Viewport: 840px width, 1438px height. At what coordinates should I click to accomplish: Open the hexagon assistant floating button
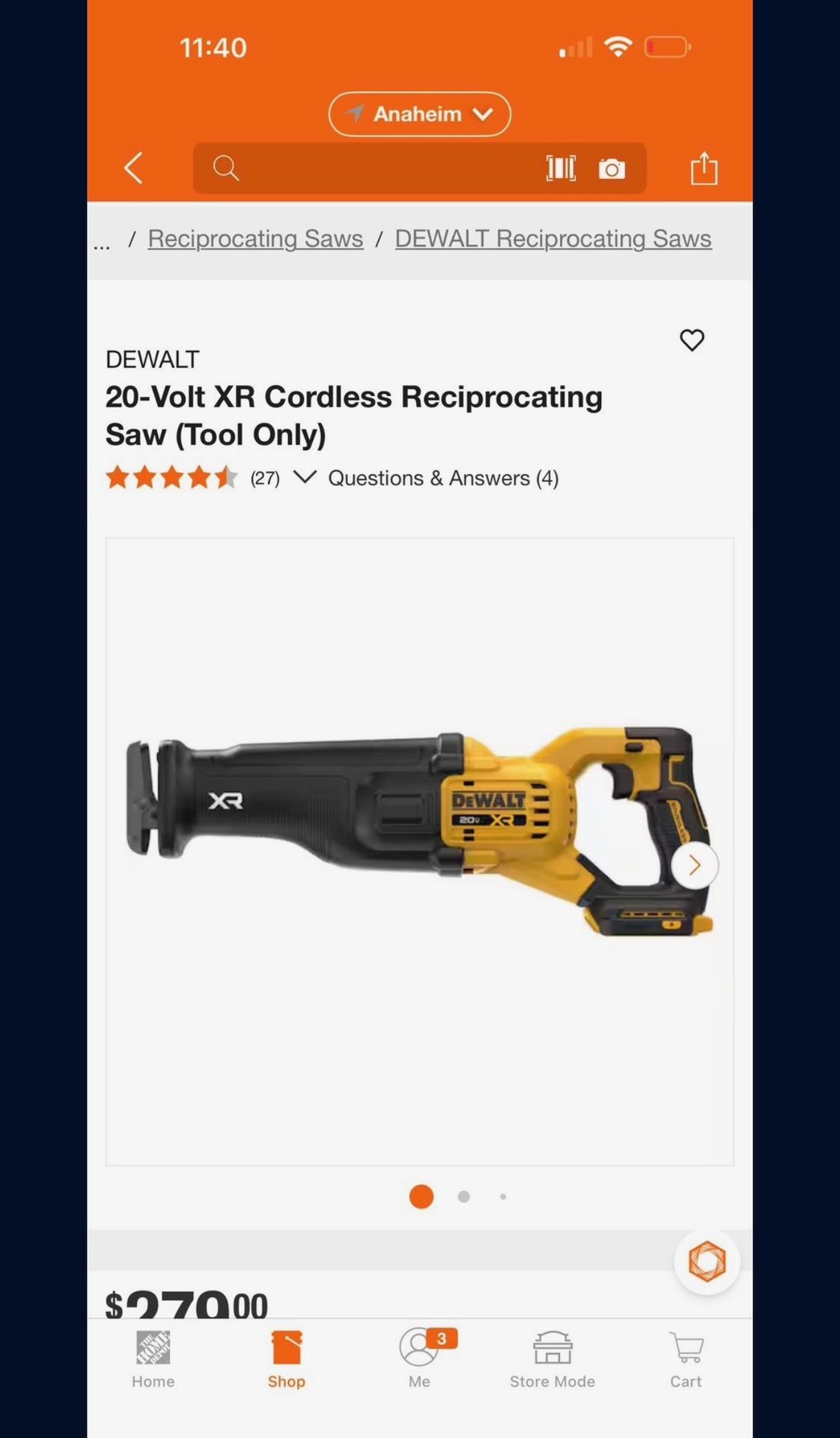click(x=707, y=1262)
